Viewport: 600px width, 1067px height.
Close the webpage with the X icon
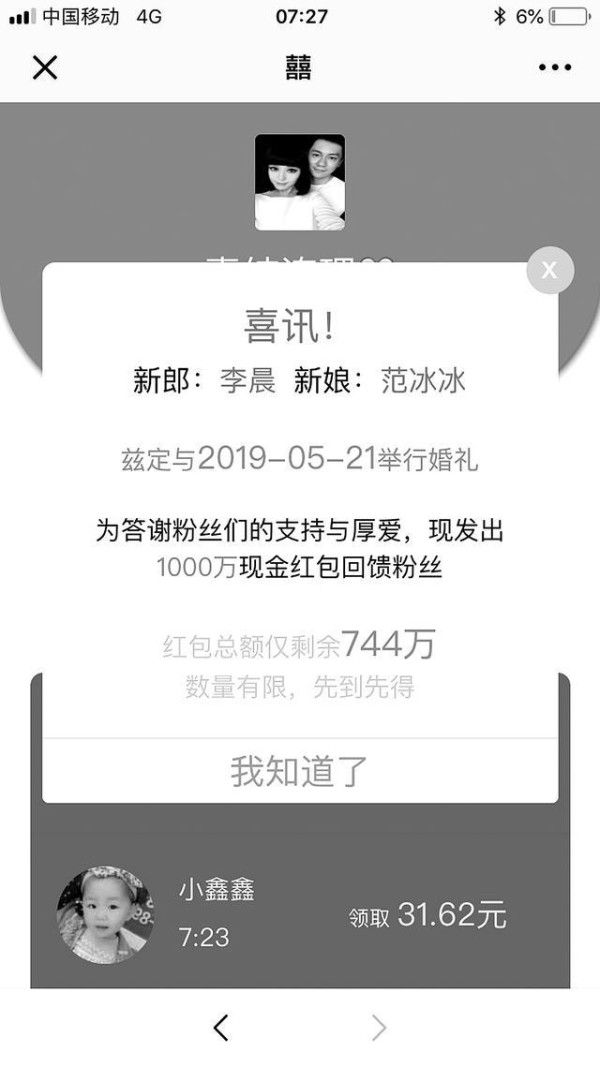(45, 67)
